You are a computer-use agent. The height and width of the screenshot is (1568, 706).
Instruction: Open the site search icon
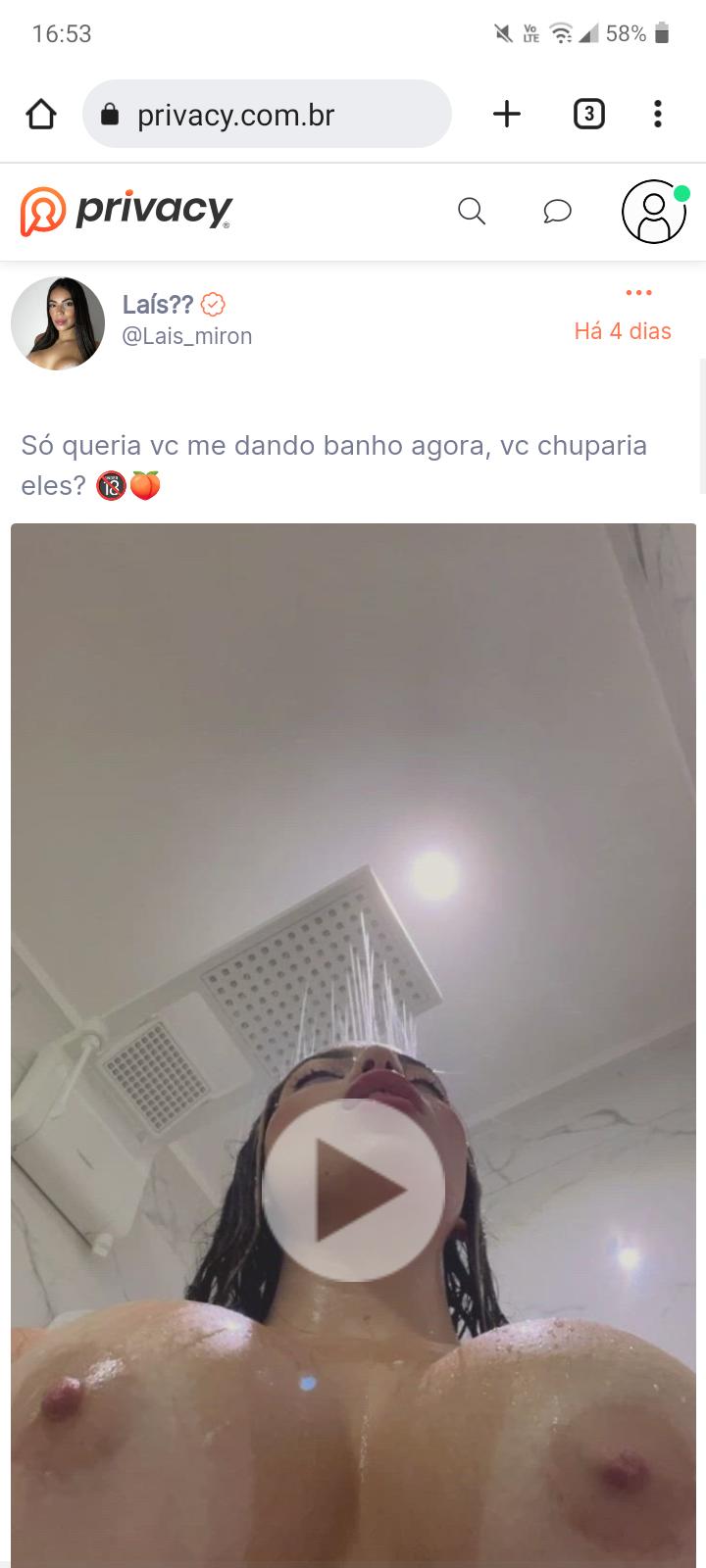(472, 211)
